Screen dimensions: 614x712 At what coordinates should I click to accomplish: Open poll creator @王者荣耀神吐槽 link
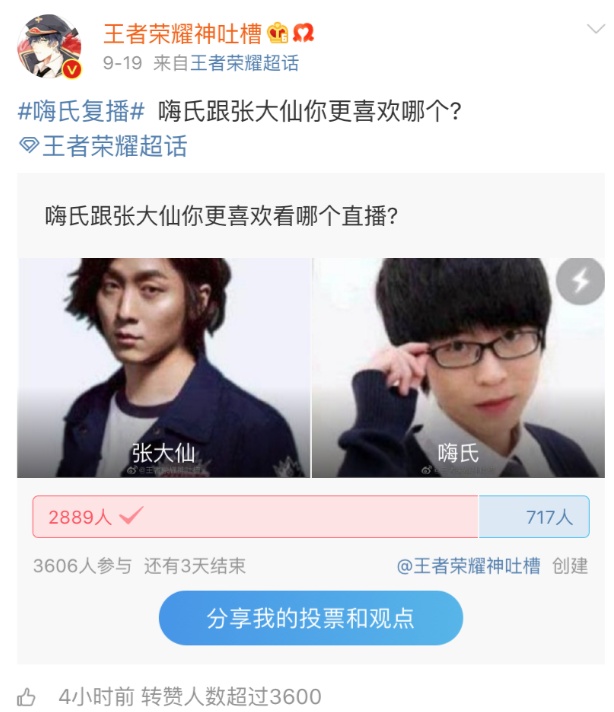click(468, 565)
